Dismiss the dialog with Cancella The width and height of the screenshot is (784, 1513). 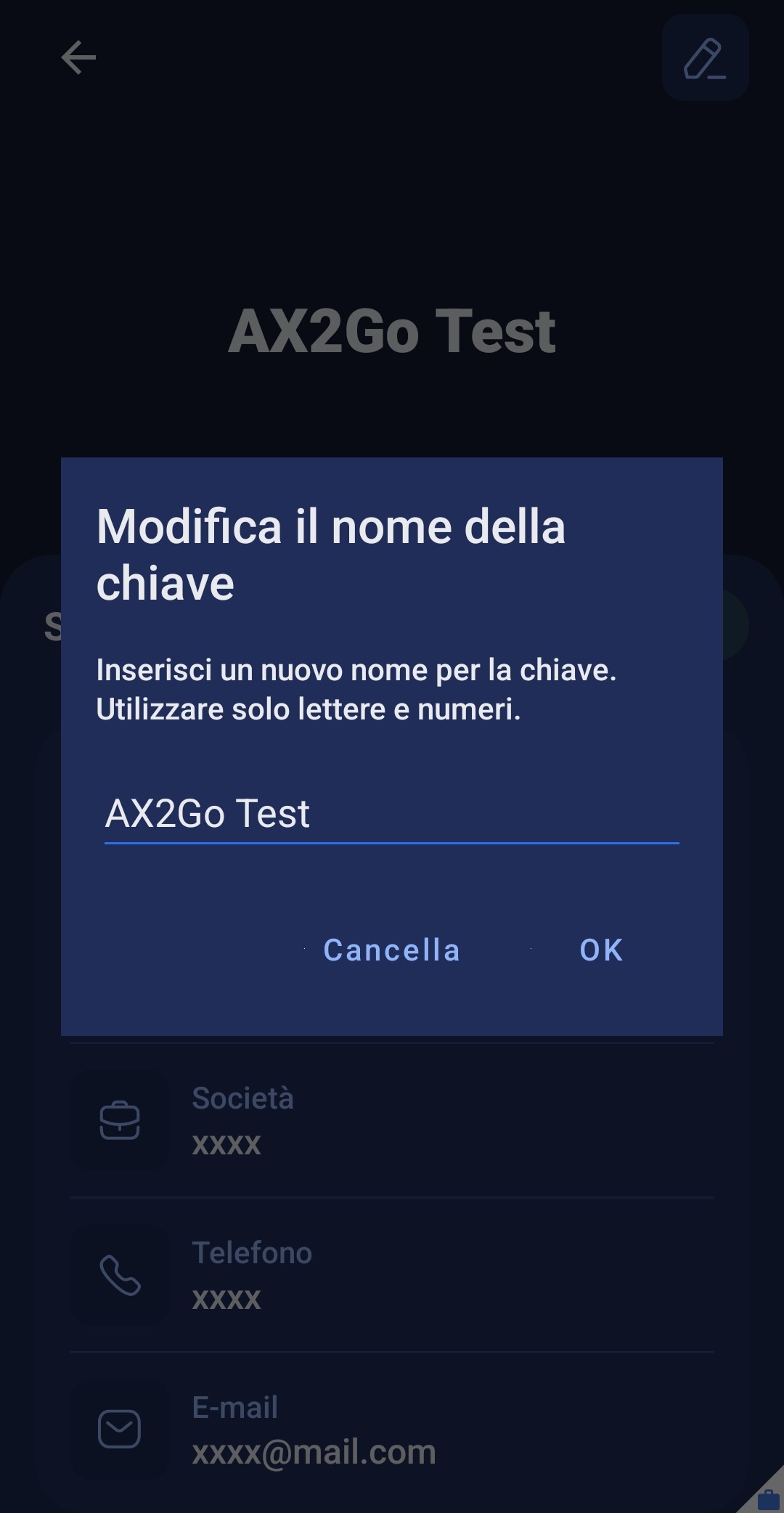pos(391,950)
